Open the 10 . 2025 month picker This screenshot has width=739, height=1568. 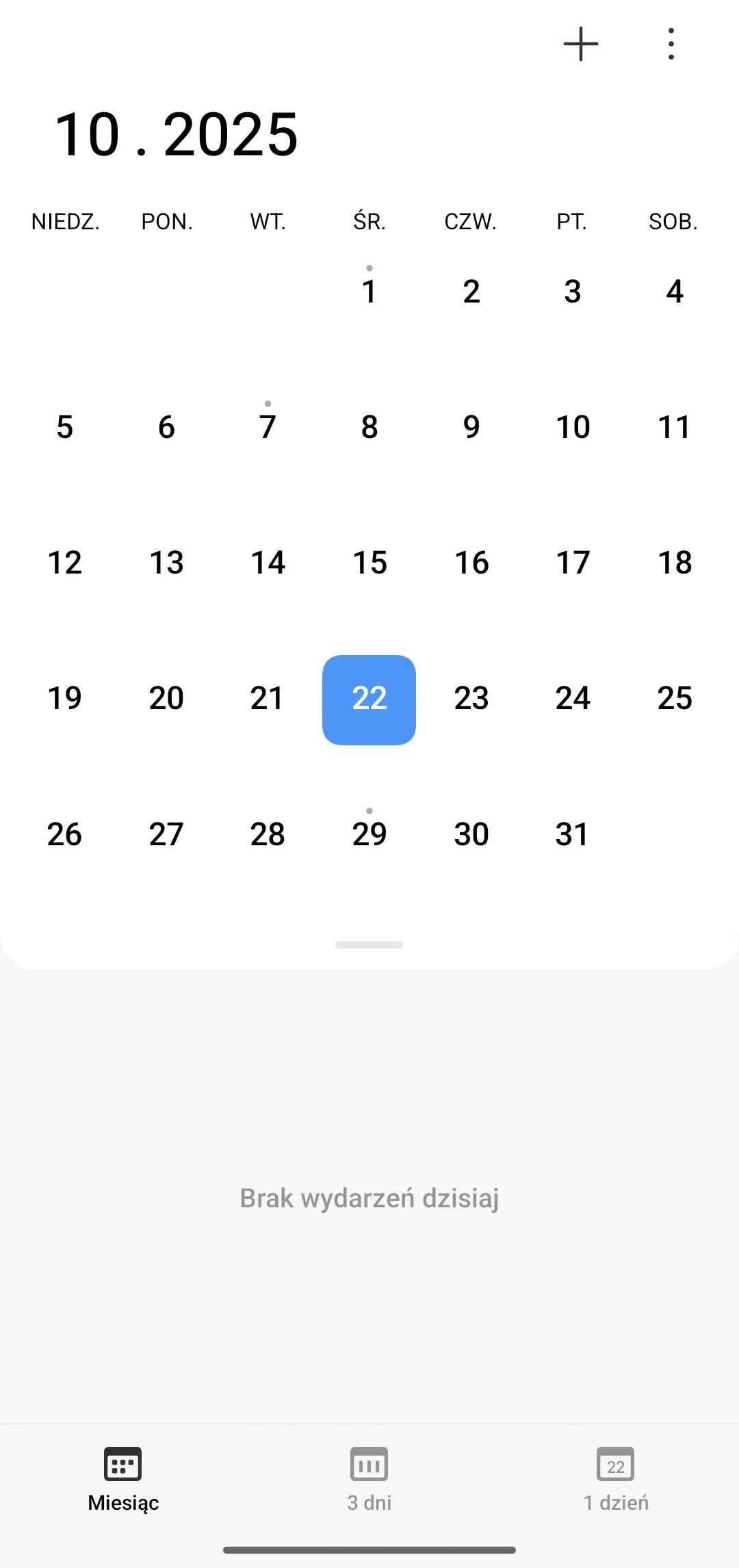click(176, 134)
